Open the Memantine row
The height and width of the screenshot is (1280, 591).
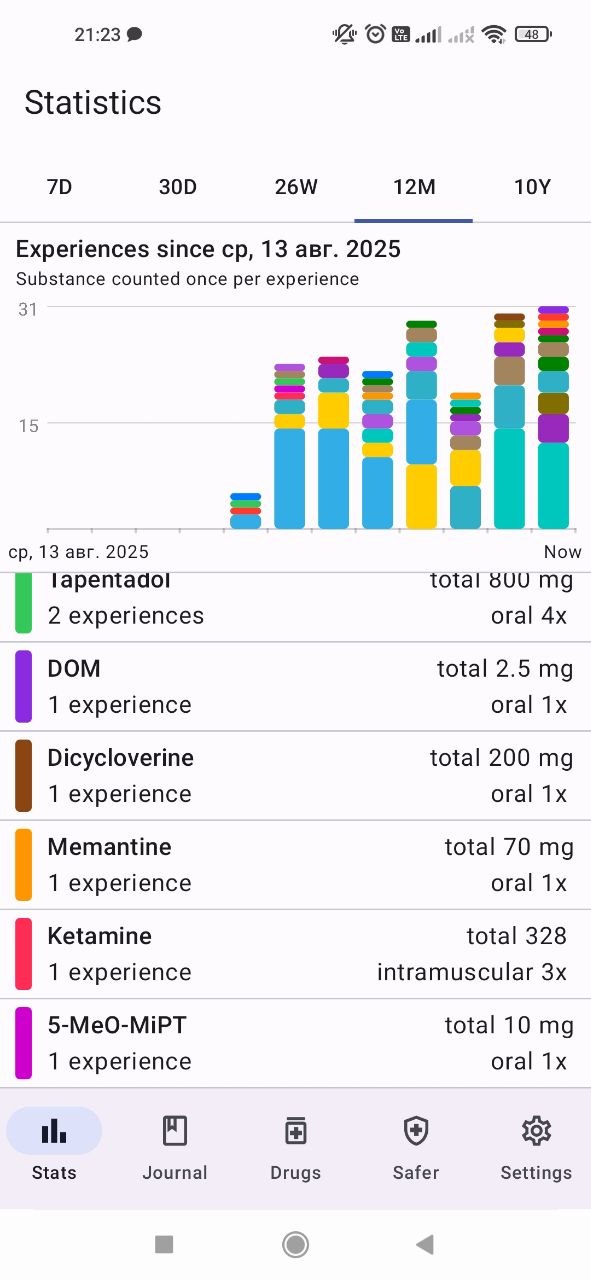(295, 864)
